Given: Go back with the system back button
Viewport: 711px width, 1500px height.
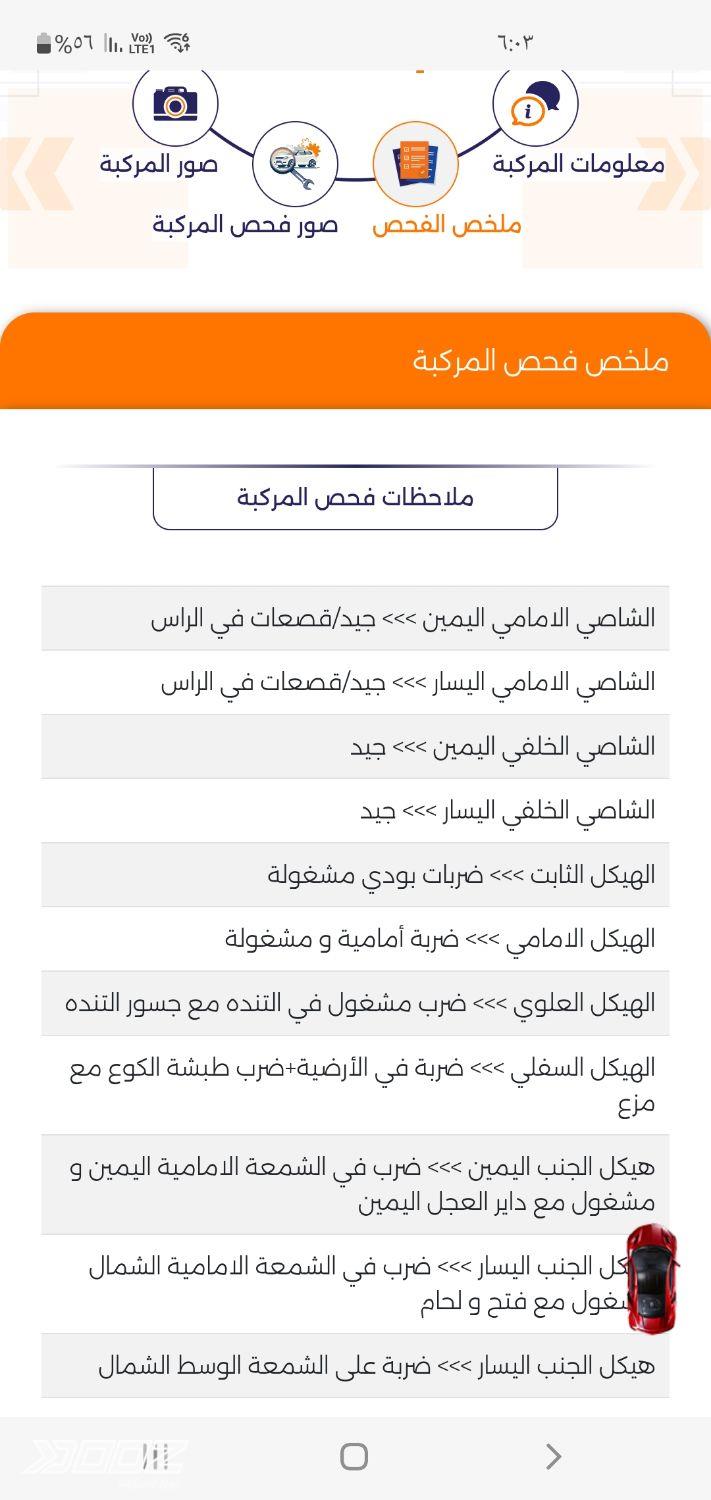Looking at the screenshot, I should point(553,1456).
